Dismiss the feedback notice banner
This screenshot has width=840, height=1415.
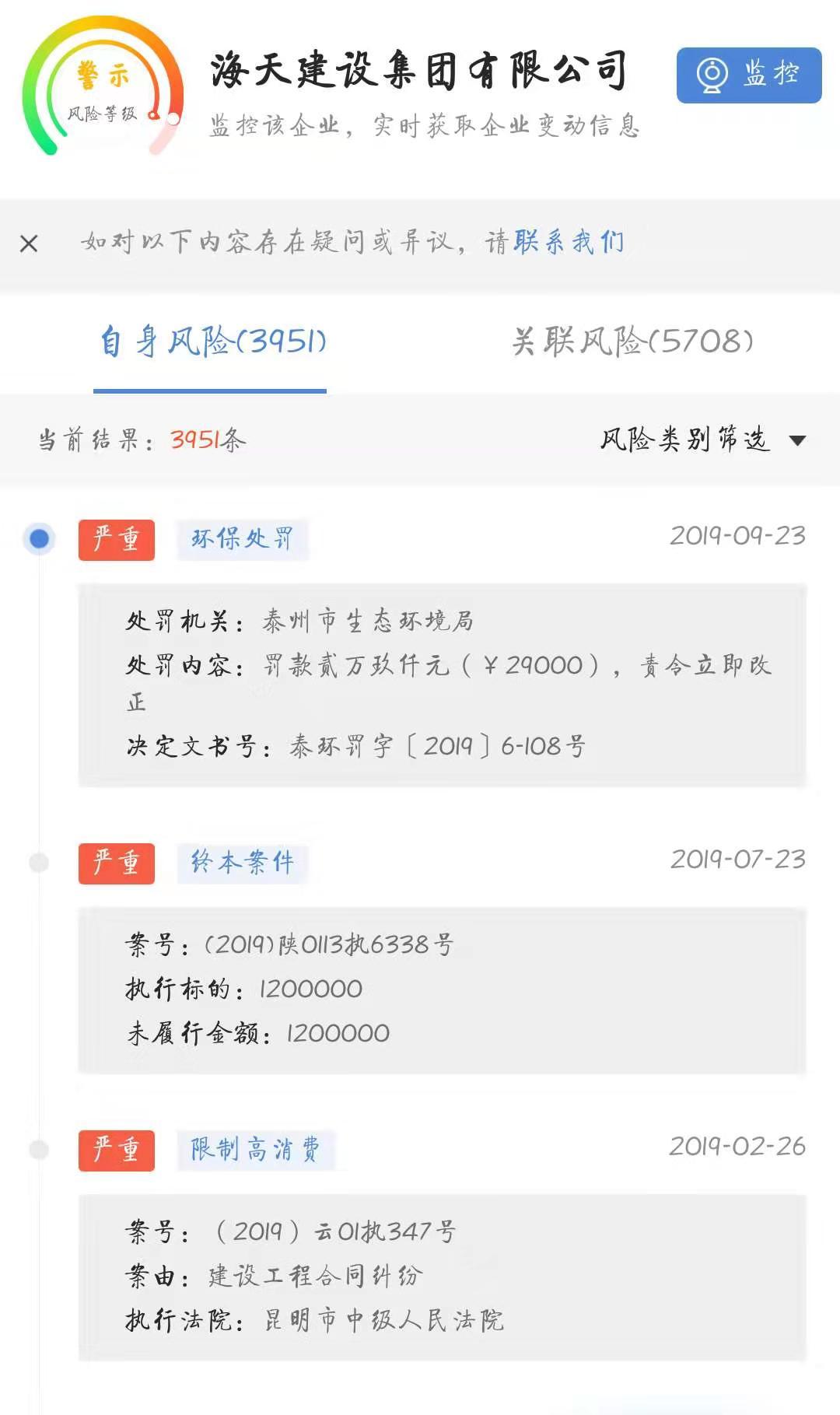point(29,243)
